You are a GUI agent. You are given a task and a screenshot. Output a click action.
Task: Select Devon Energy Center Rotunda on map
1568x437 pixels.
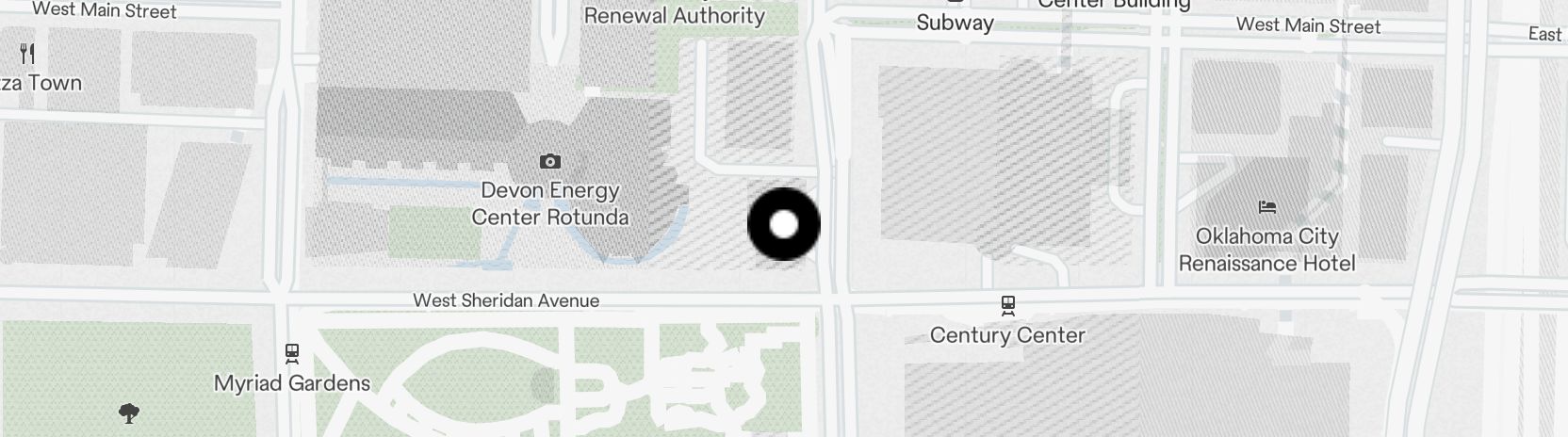(550, 162)
